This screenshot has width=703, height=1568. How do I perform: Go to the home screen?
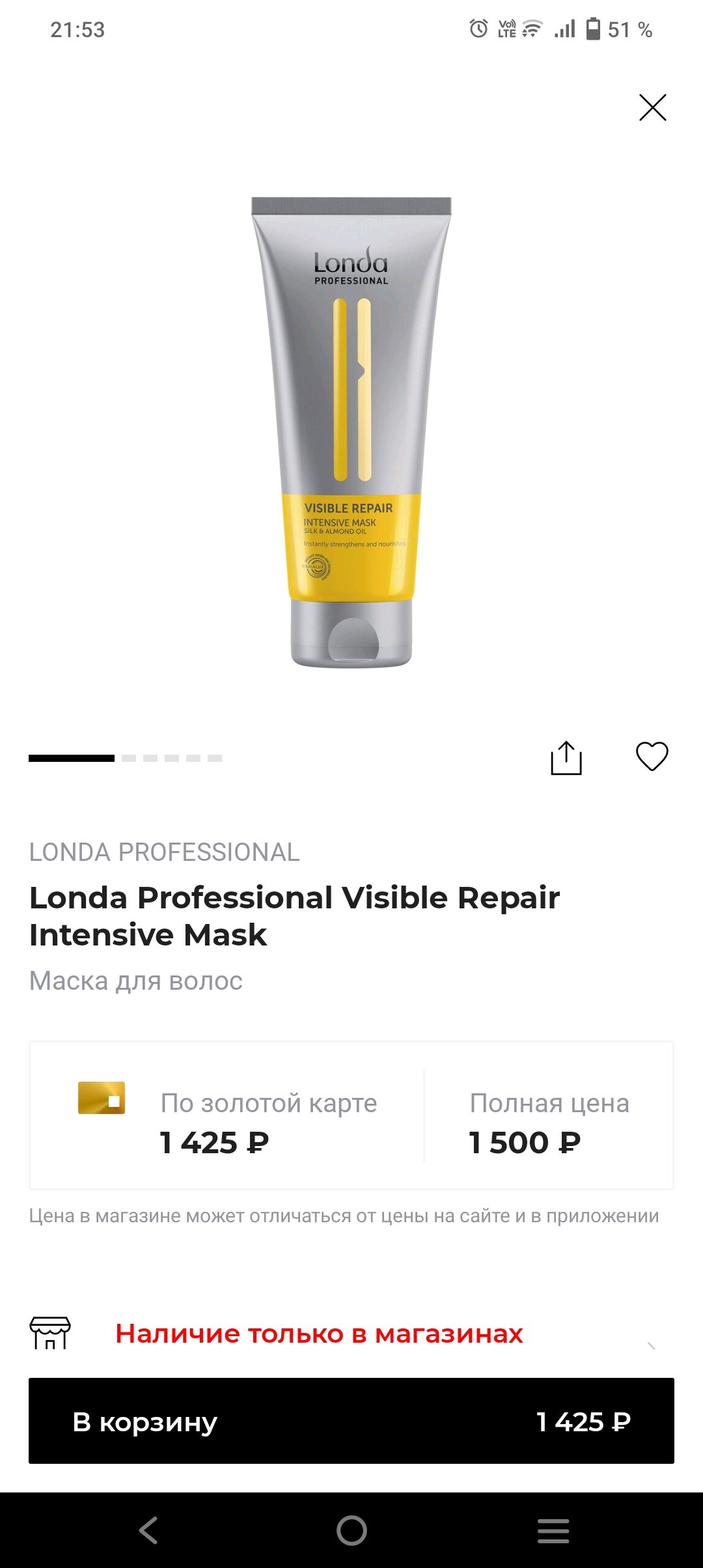(351, 1530)
